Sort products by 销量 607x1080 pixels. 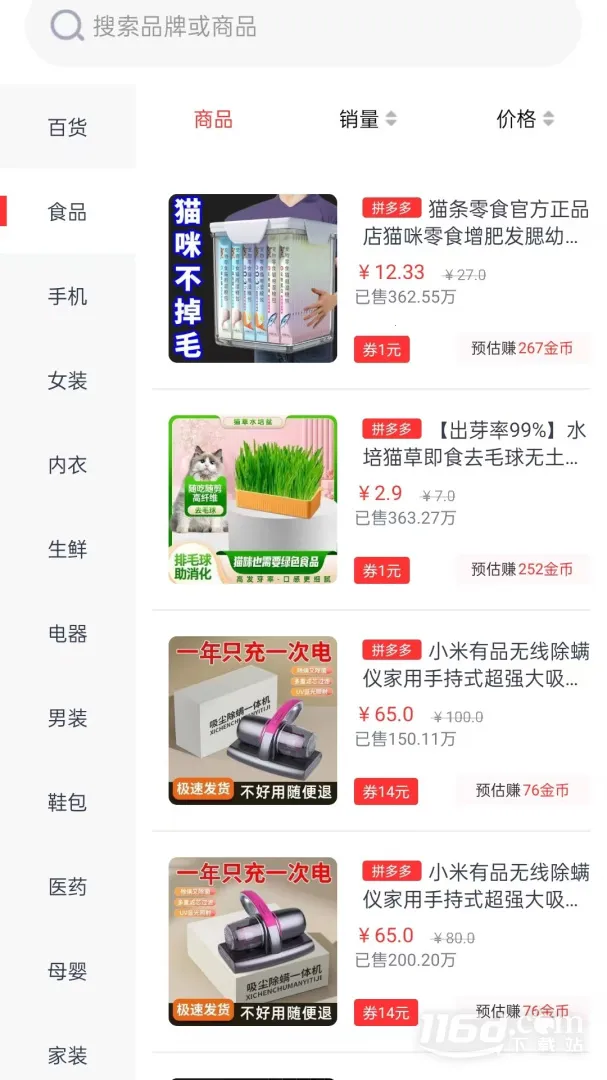tap(367, 120)
